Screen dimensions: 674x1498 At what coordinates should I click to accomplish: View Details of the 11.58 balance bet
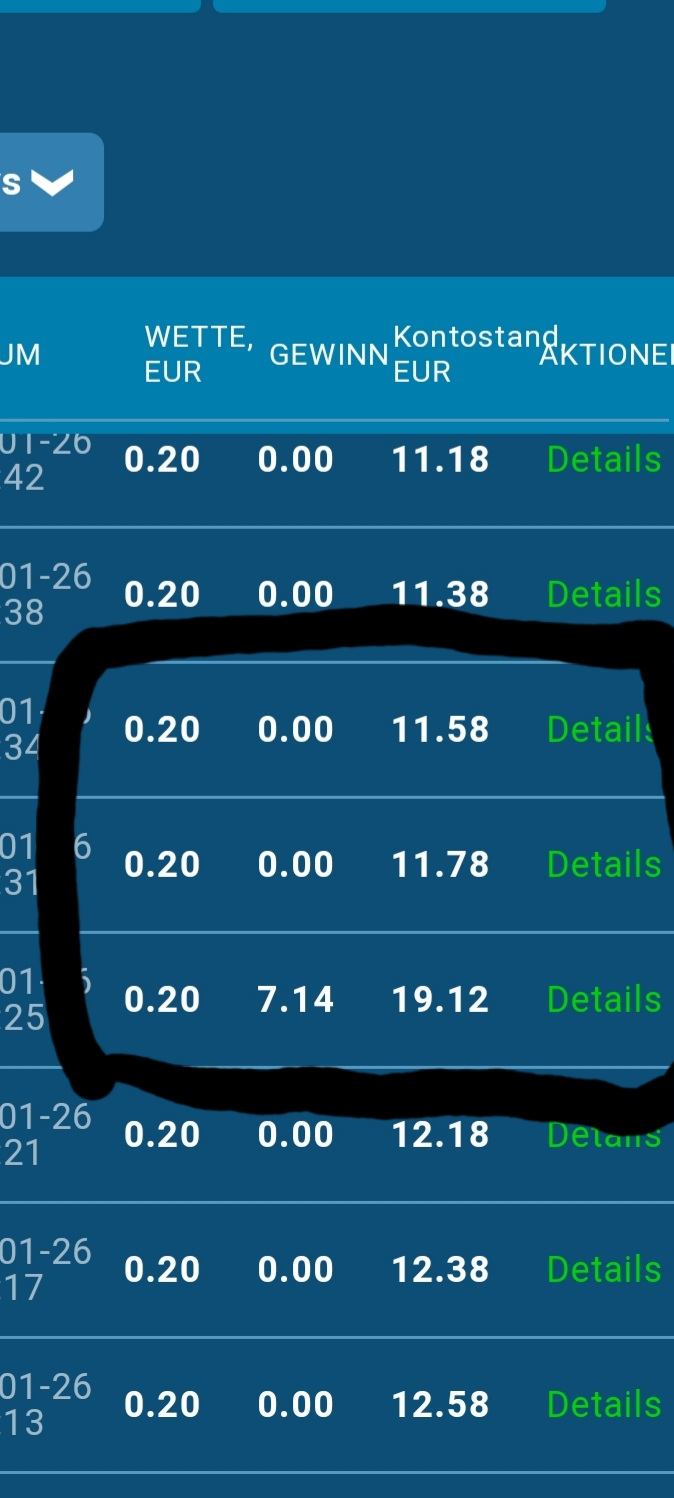click(x=598, y=730)
